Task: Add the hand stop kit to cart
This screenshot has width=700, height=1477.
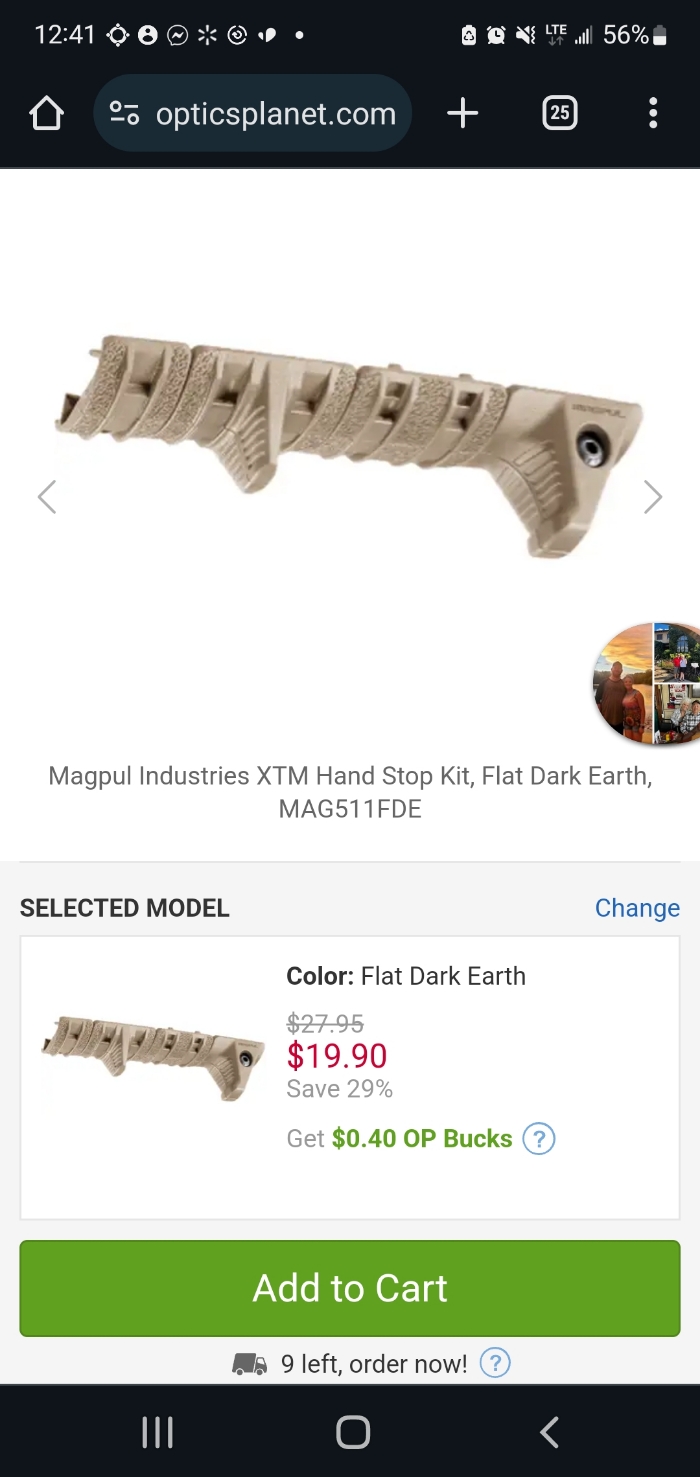Action: [350, 1288]
